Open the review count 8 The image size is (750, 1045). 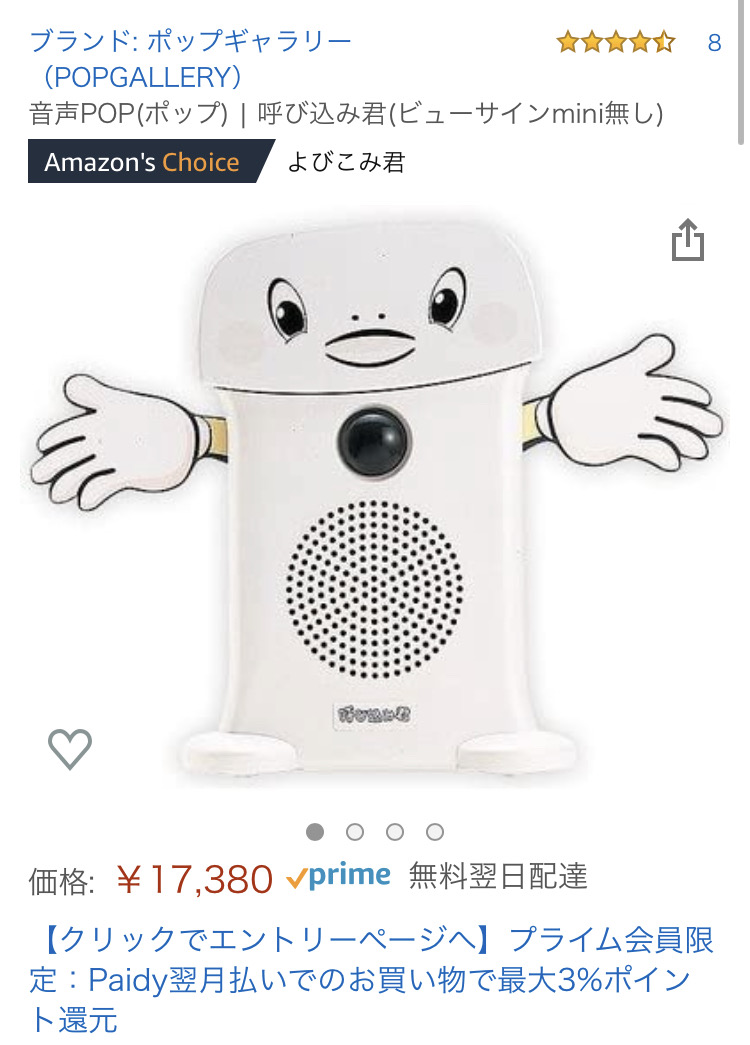pos(714,43)
